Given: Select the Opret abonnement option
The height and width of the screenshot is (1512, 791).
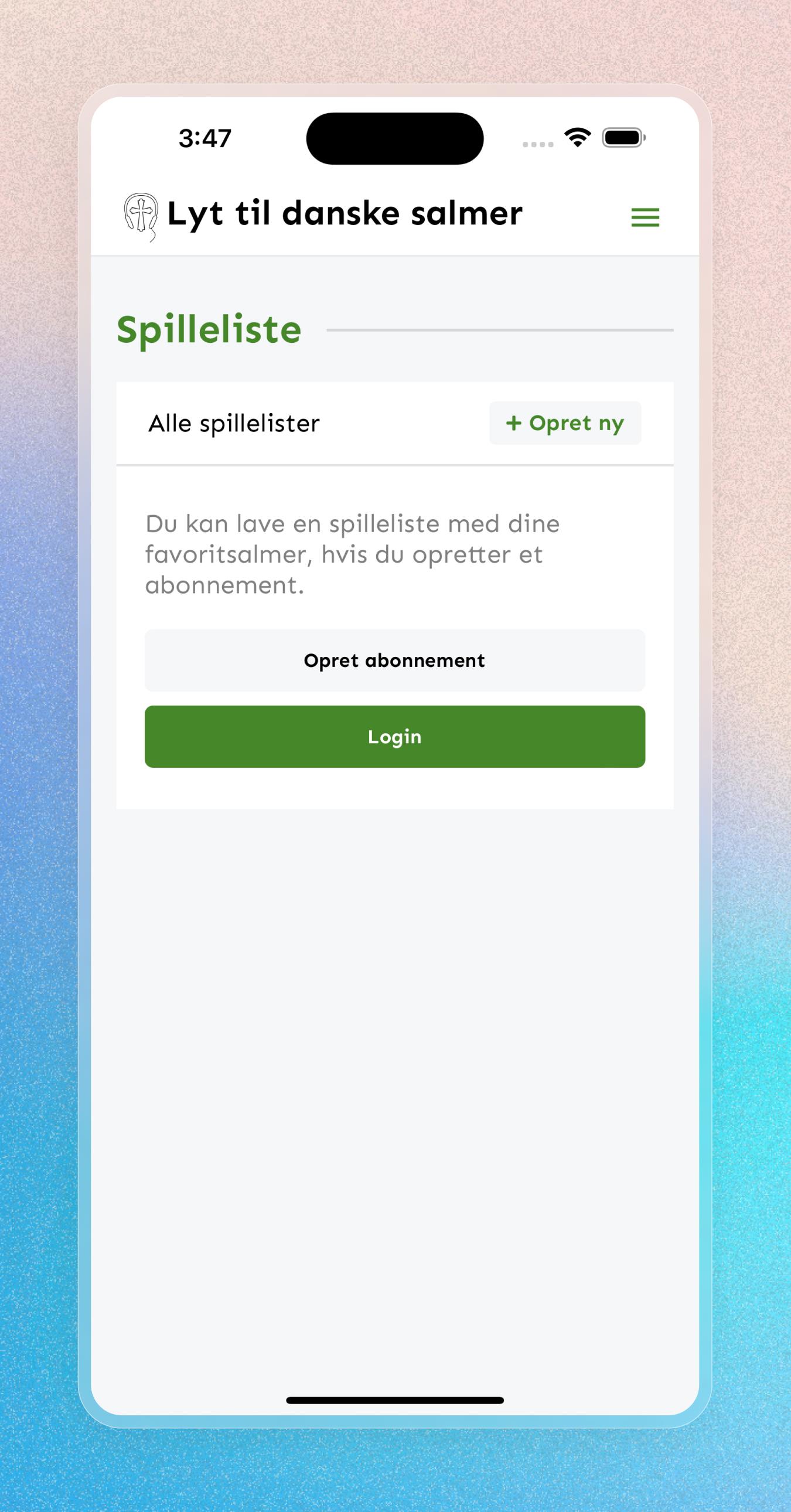Looking at the screenshot, I should [x=394, y=660].
